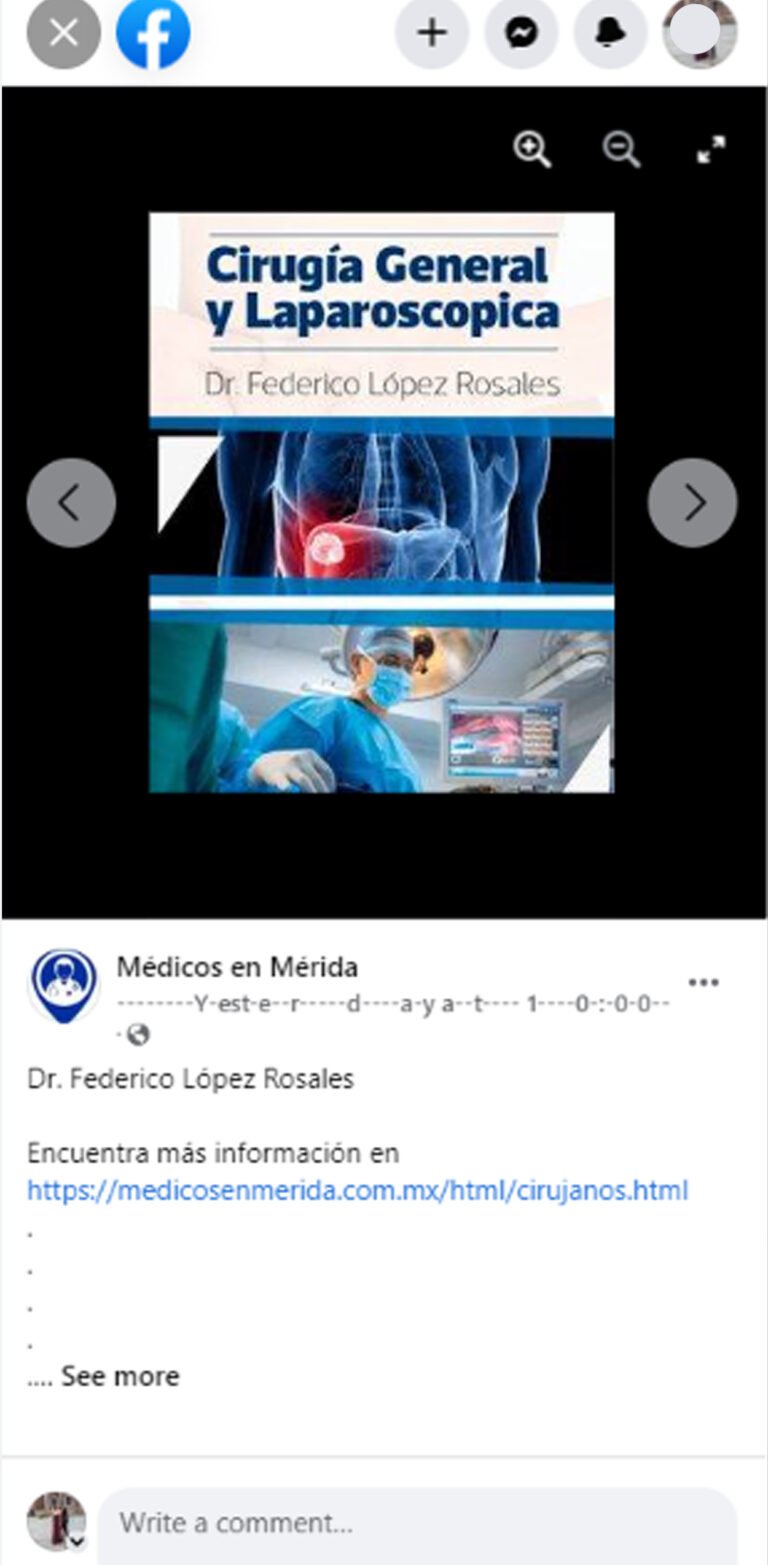Open the Médicos en Mérida profile picture
The width and height of the screenshot is (768, 1565).
pyautogui.click(x=63, y=985)
